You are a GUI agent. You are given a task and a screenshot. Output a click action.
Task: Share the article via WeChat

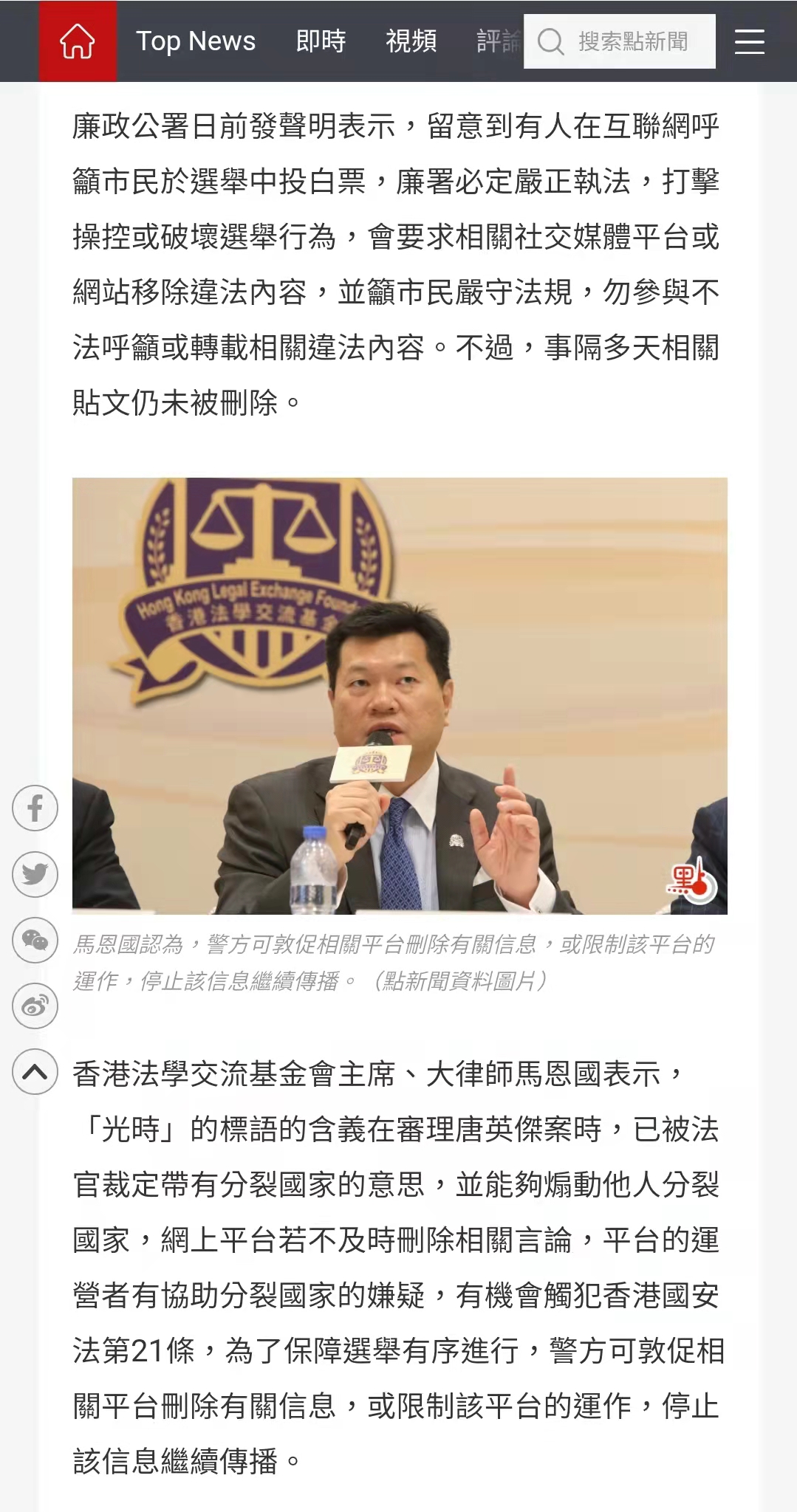[x=35, y=940]
